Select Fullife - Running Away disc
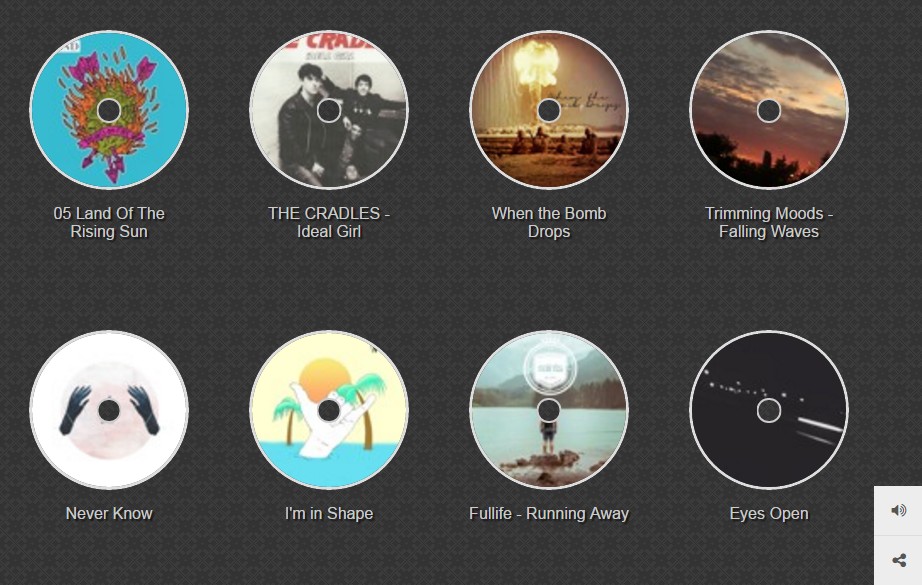This screenshot has width=922, height=585. pos(549,410)
